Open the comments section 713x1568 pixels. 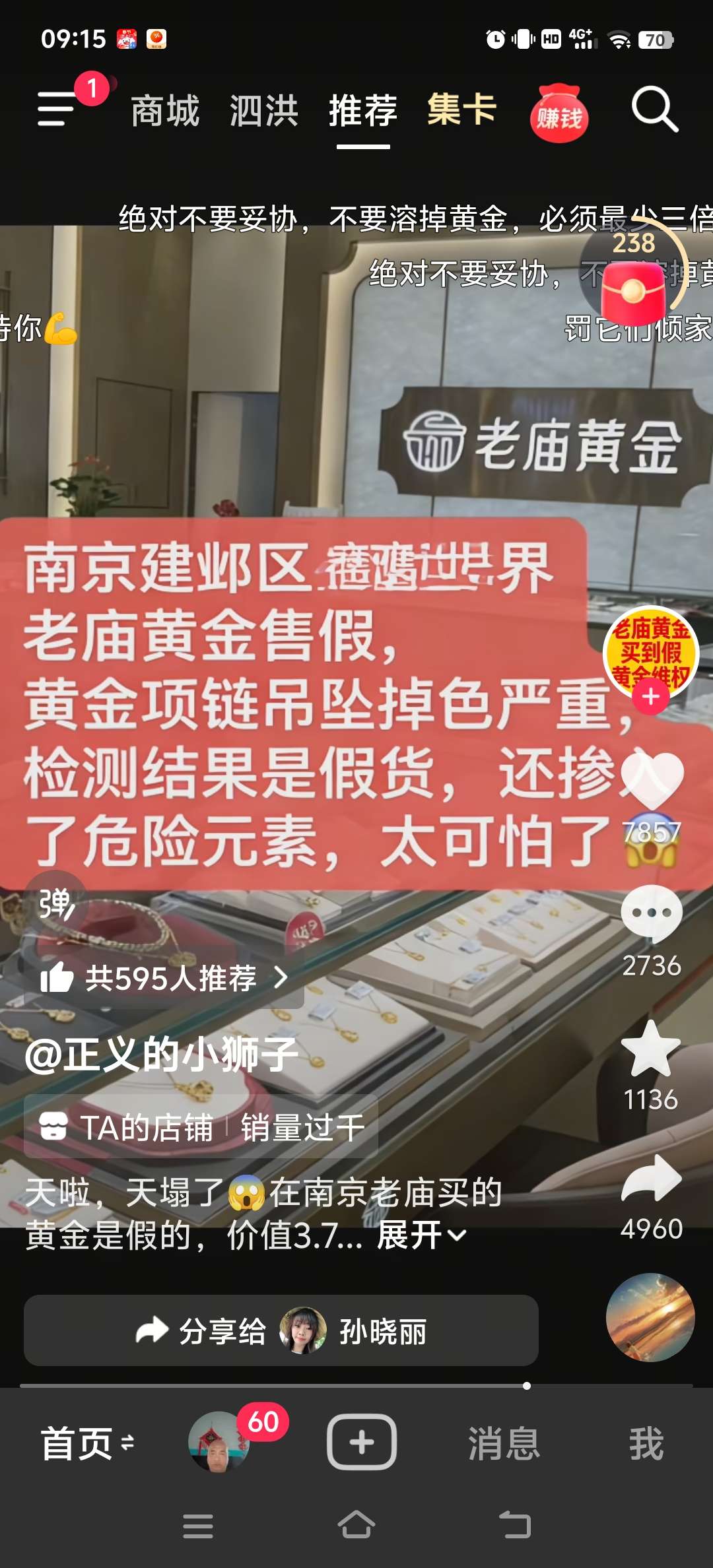(x=652, y=915)
